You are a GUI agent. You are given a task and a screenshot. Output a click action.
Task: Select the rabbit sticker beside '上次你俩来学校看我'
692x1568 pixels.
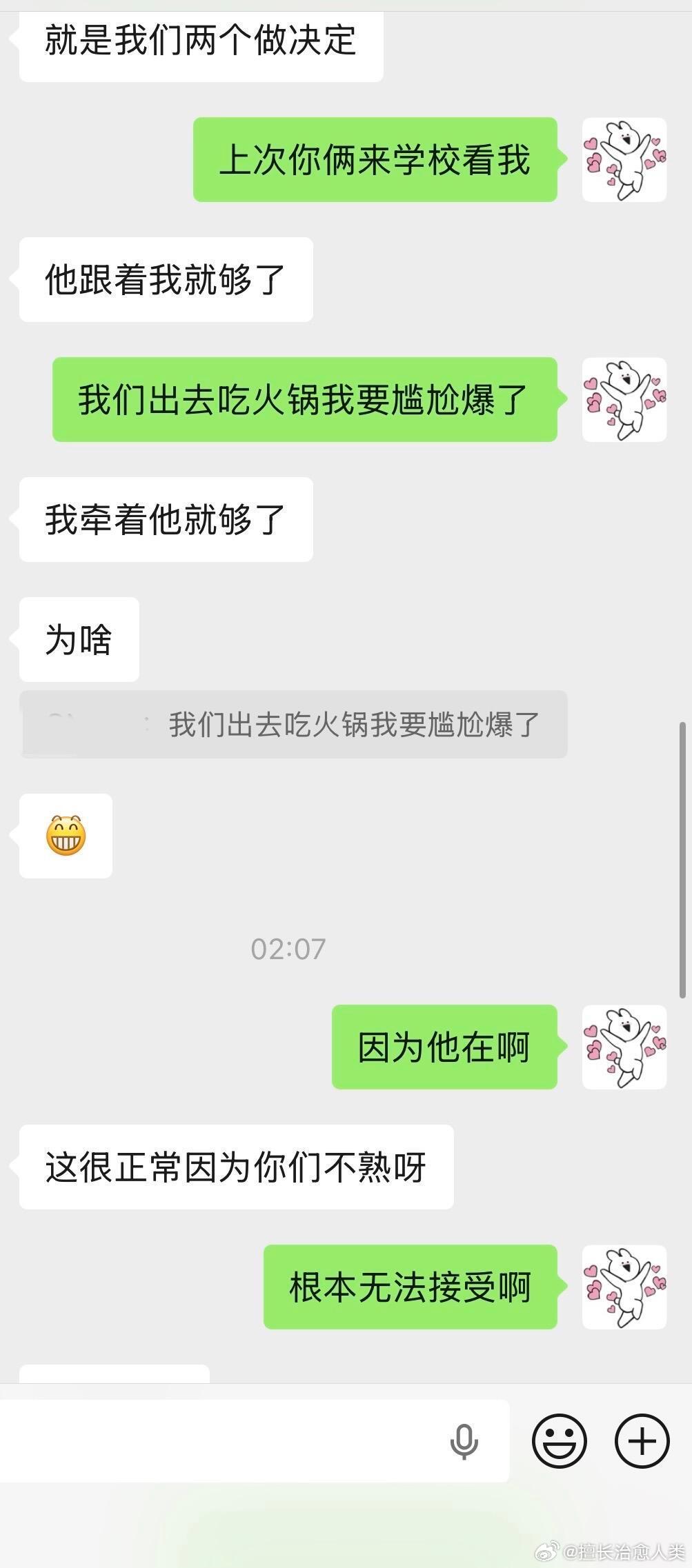(624, 160)
